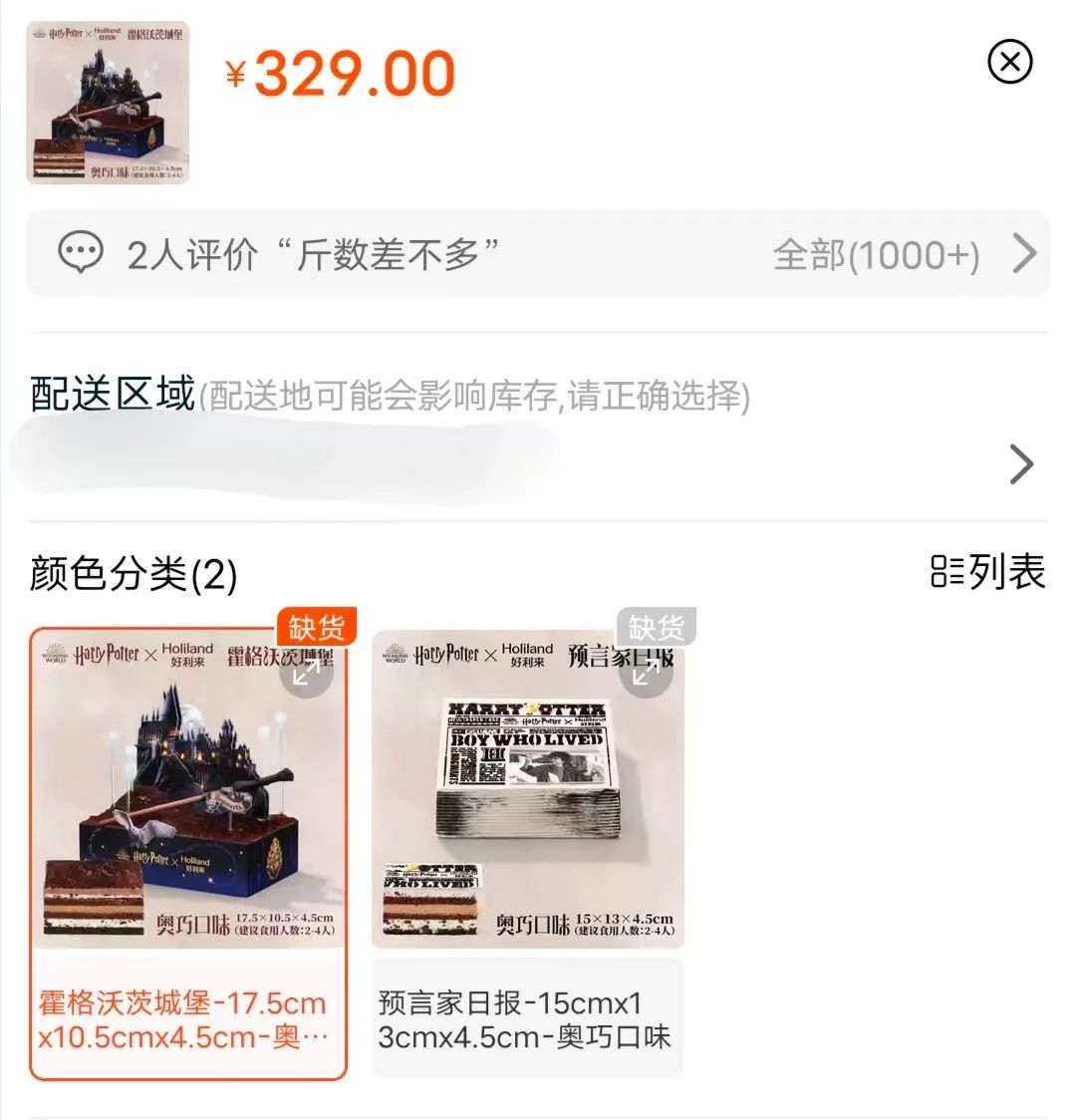Click the expand arrow on Hogwarts castle image
Screen dimensions: 1076x1120
pyautogui.click(x=307, y=676)
